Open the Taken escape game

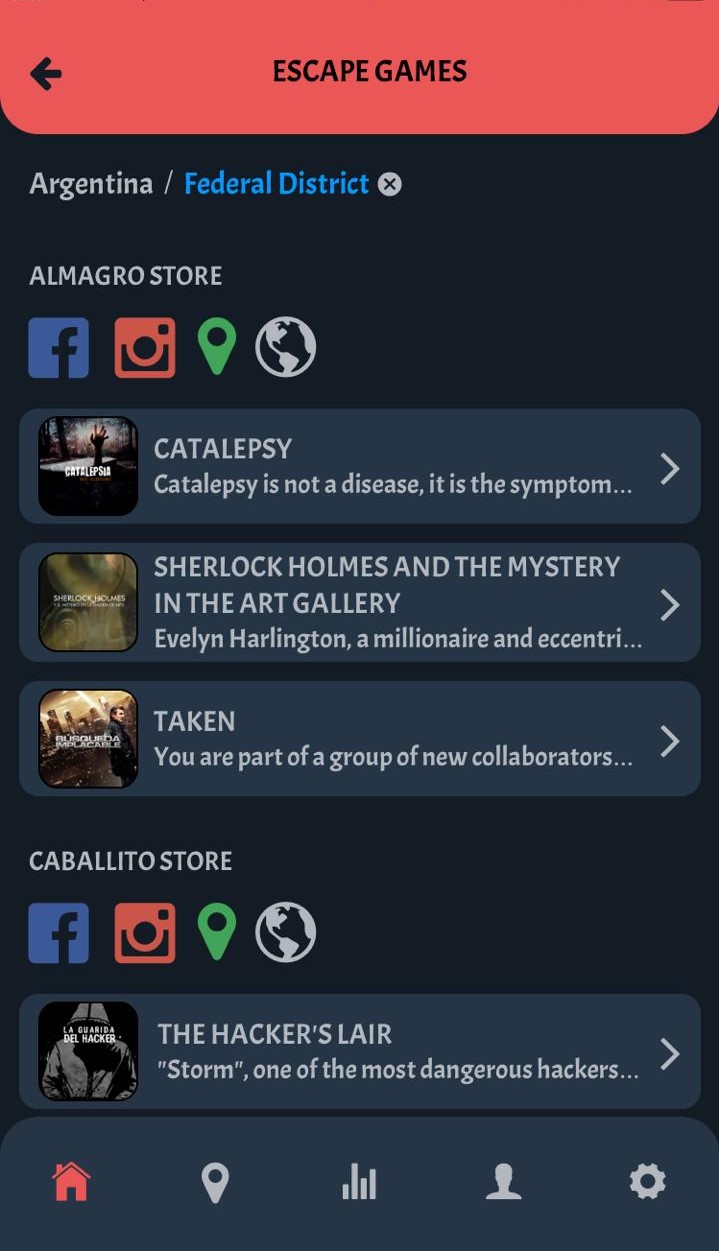(x=360, y=739)
